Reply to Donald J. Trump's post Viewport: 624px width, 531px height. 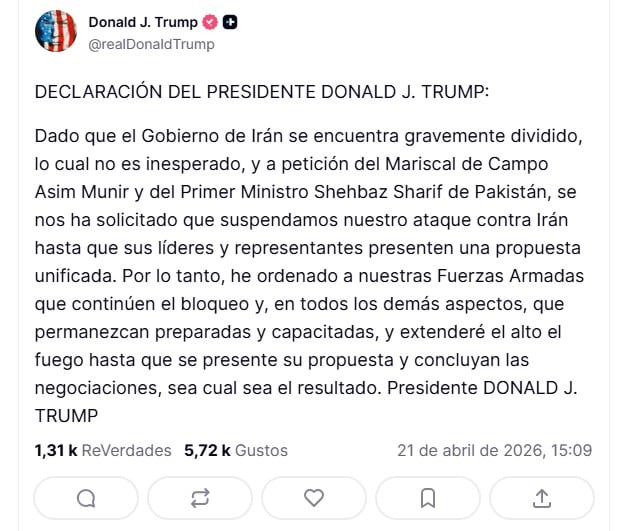click(x=86, y=497)
